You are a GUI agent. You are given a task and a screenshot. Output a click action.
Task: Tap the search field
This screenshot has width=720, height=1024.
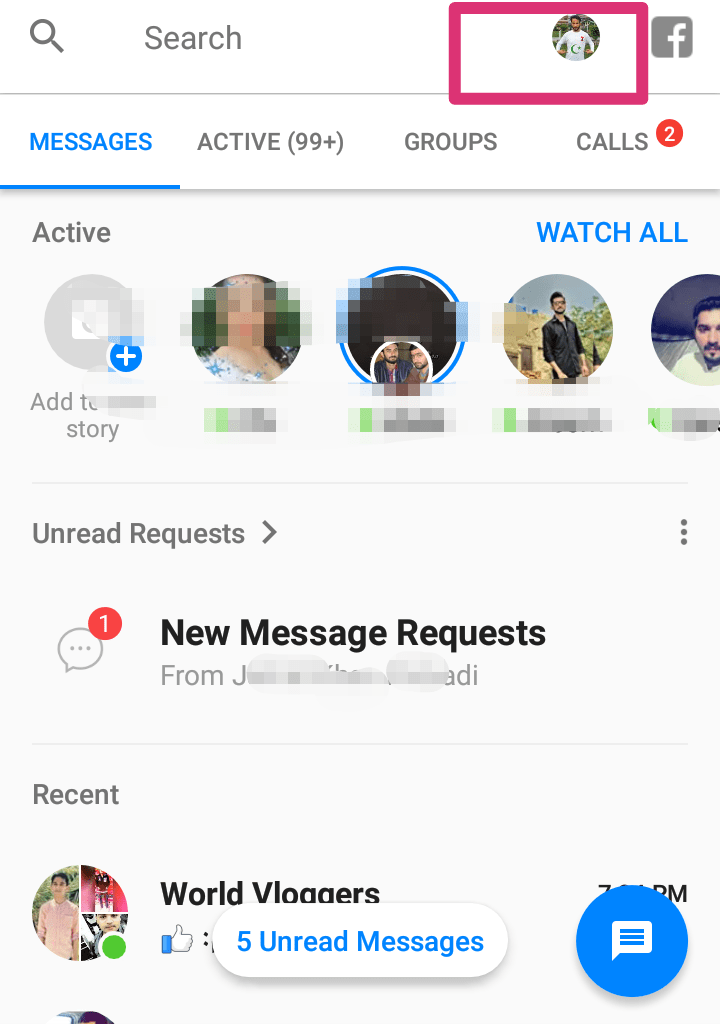point(192,39)
